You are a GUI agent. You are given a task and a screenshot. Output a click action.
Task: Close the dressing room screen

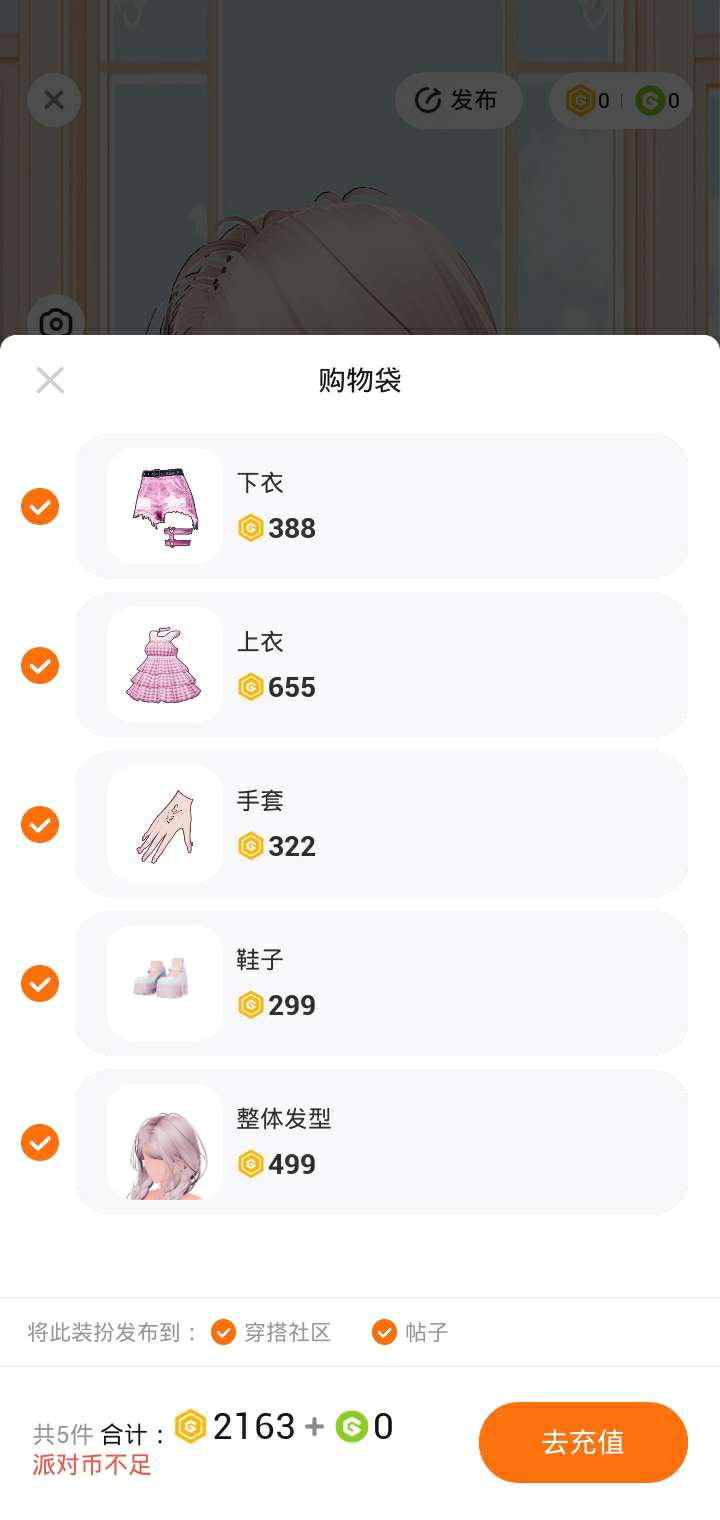coord(54,100)
